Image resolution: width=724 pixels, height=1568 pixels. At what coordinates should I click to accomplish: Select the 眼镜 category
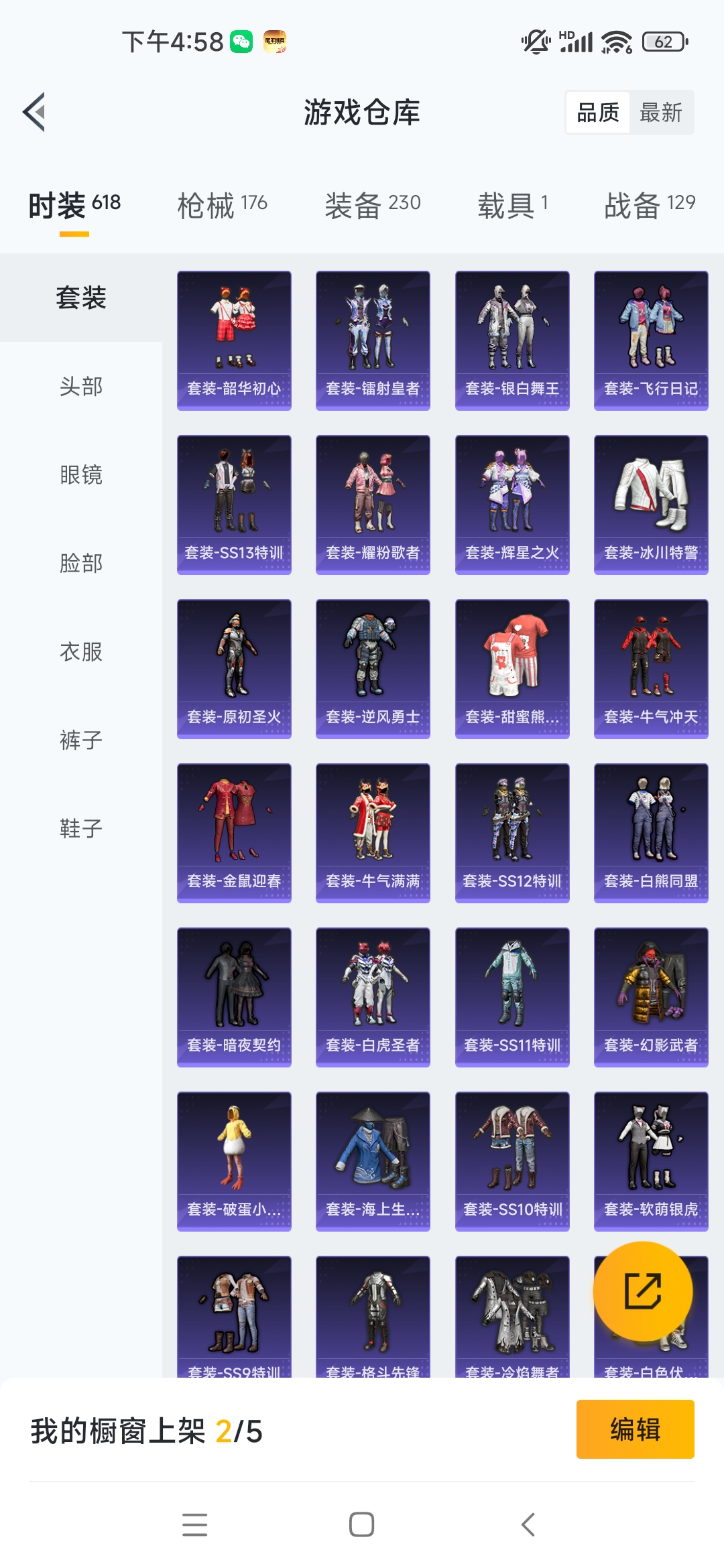pyautogui.click(x=81, y=474)
